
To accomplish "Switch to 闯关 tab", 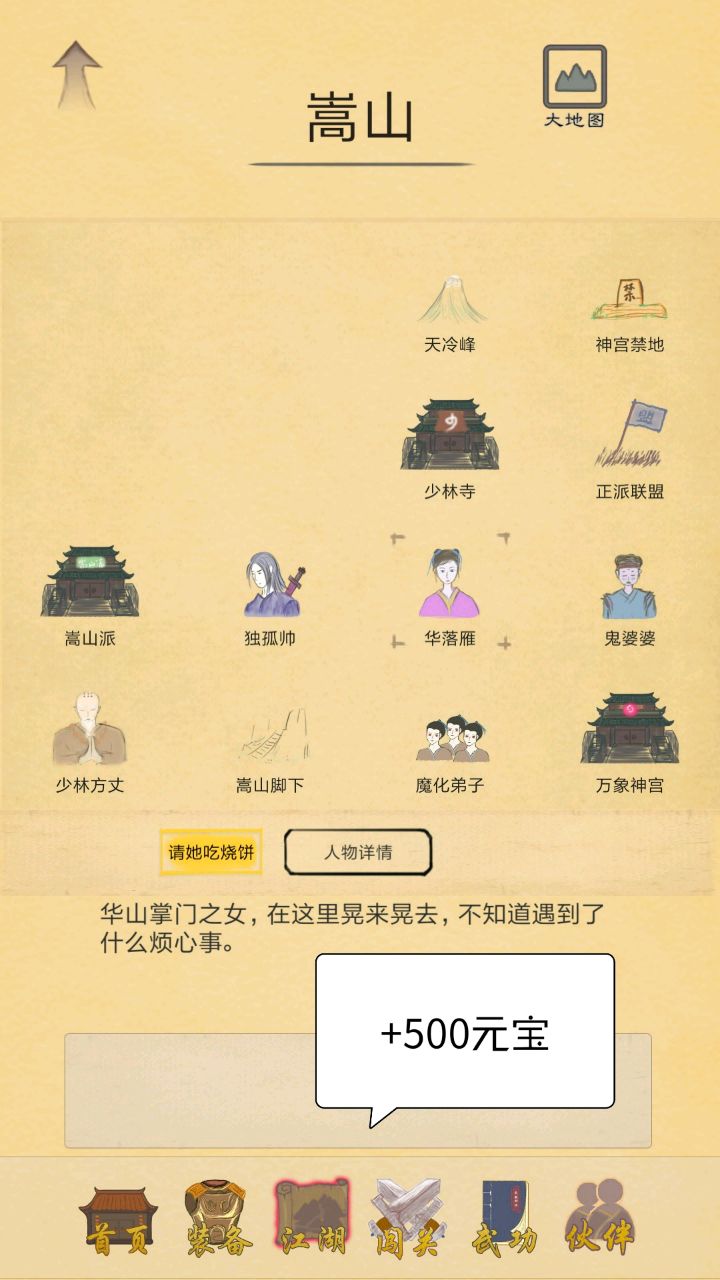I will coord(407,1220).
